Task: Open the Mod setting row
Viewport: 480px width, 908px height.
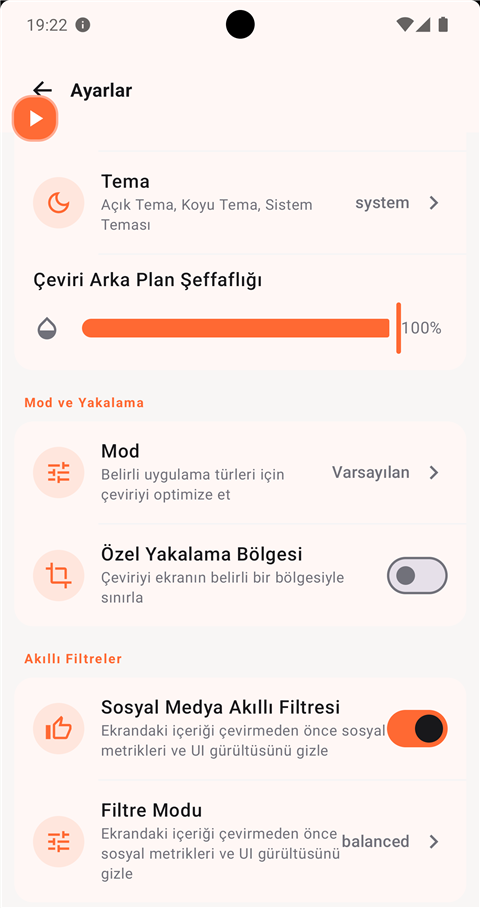Action: tap(240, 473)
